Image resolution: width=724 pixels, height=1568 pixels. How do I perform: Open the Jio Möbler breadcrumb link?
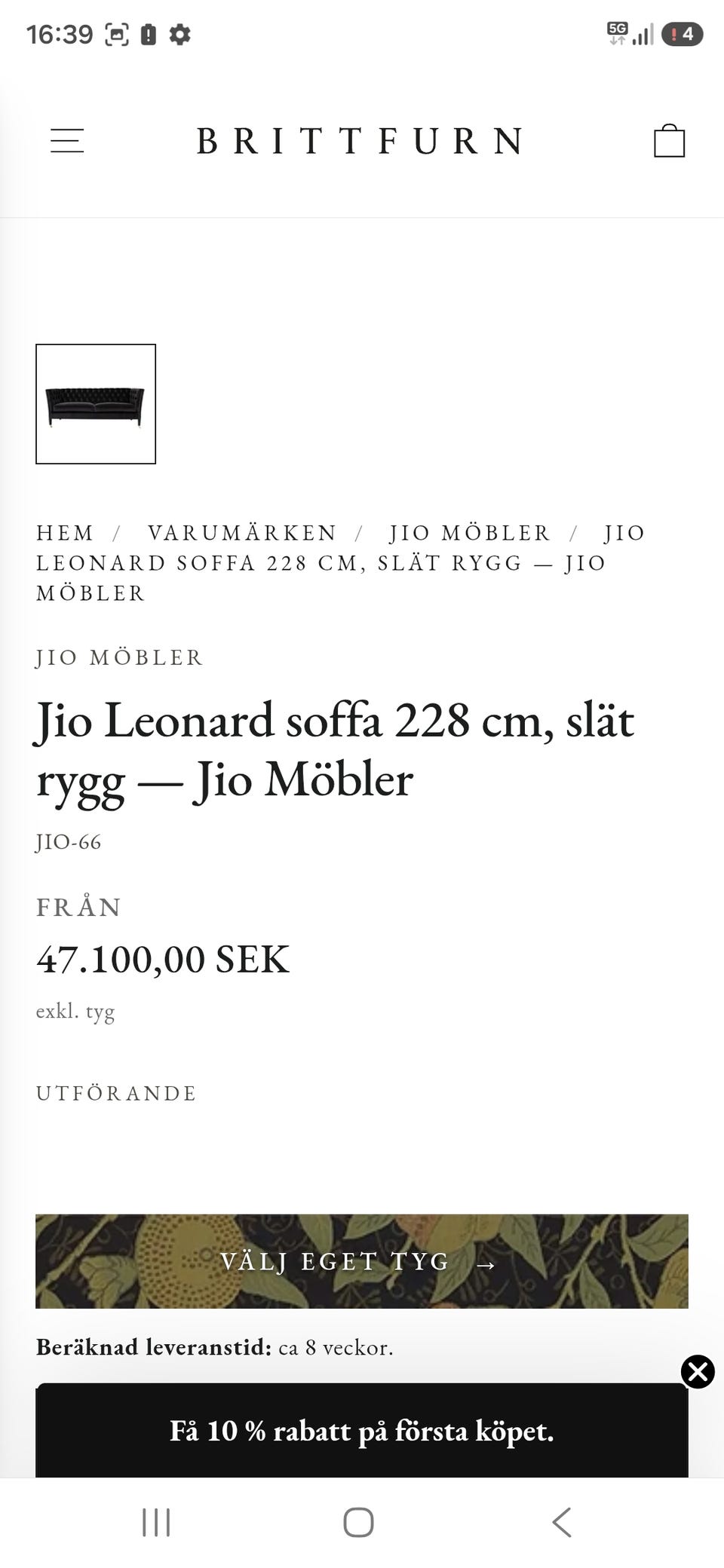coord(470,533)
